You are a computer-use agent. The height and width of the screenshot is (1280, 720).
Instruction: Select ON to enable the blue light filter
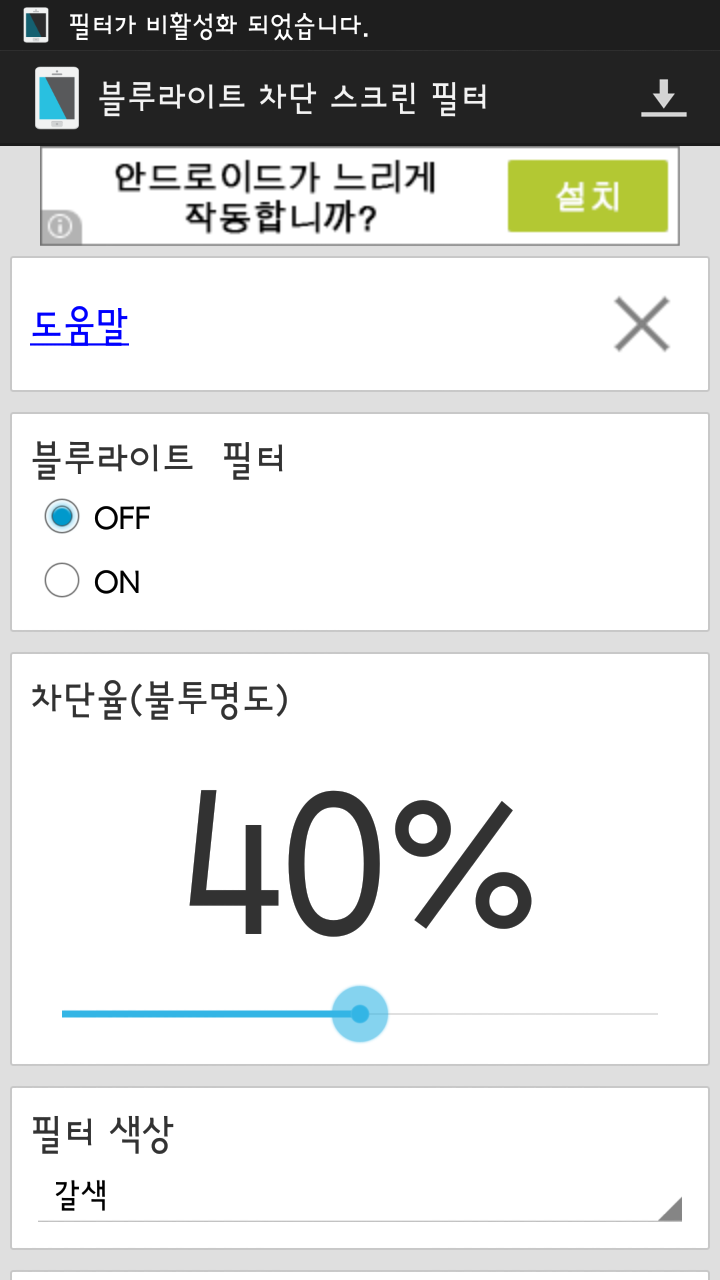point(62,581)
